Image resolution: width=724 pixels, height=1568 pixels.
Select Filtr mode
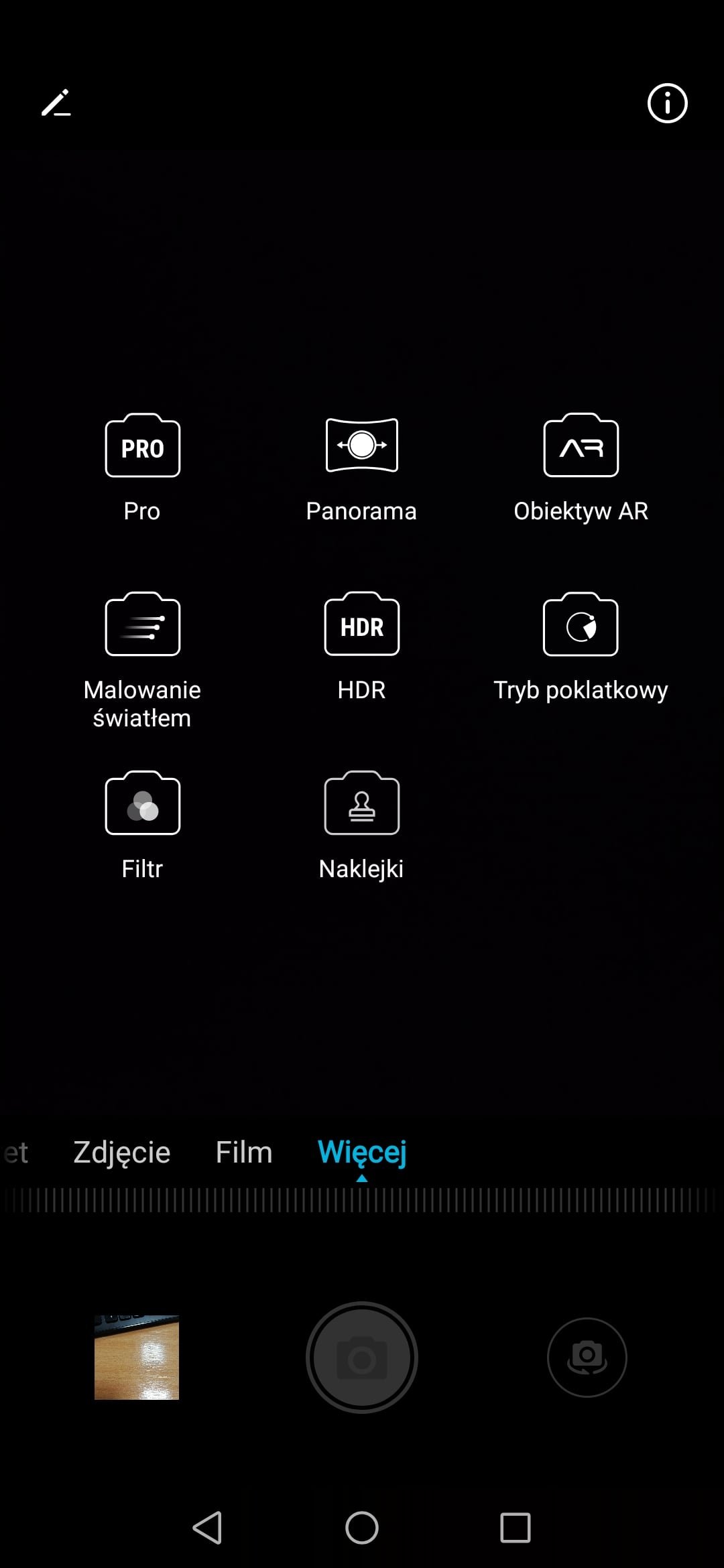tap(142, 826)
